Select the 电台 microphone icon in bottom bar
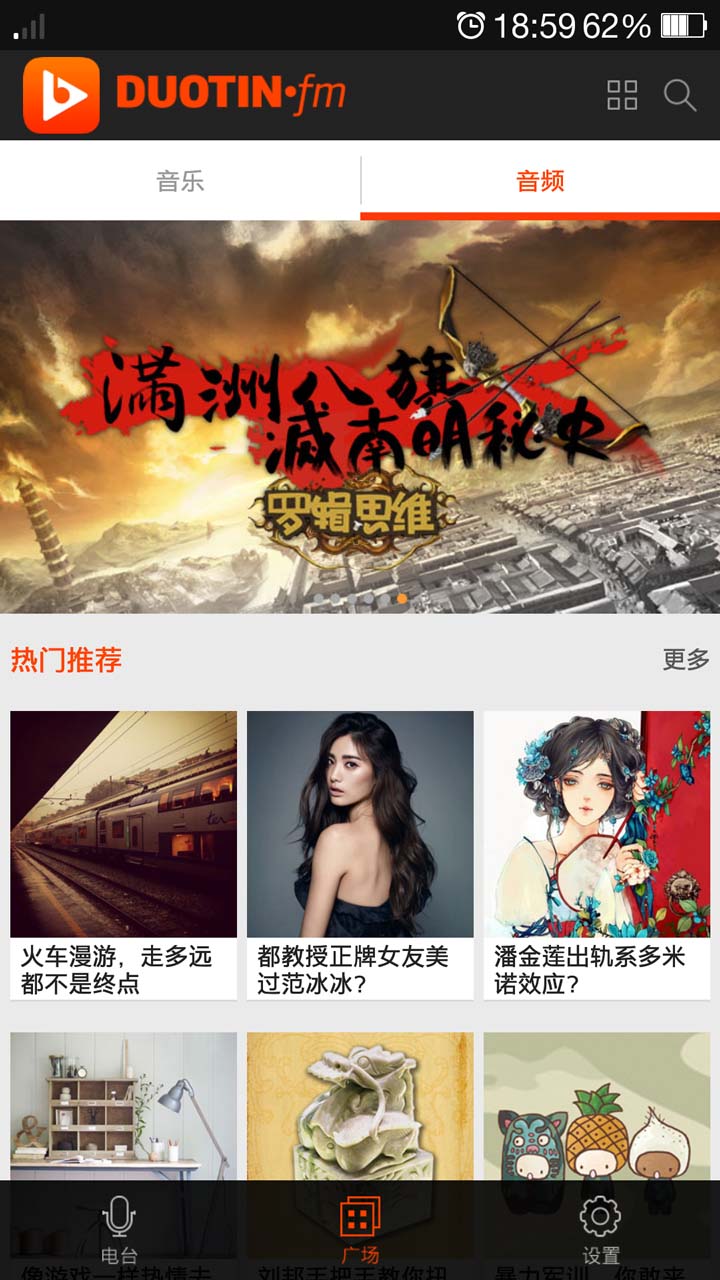720x1280 pixels. [120, 1222]
